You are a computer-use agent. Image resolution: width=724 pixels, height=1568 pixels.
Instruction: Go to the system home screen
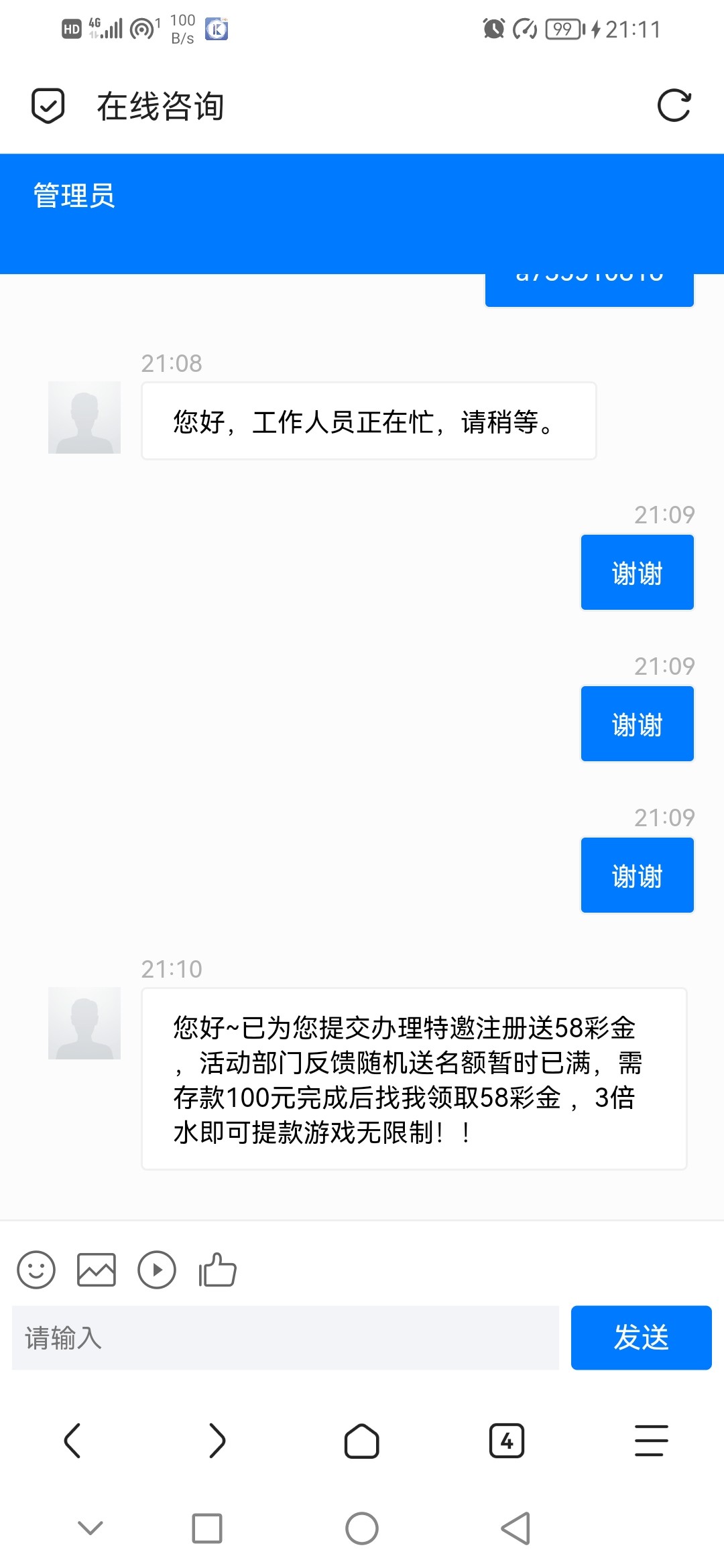[362, 1528]
